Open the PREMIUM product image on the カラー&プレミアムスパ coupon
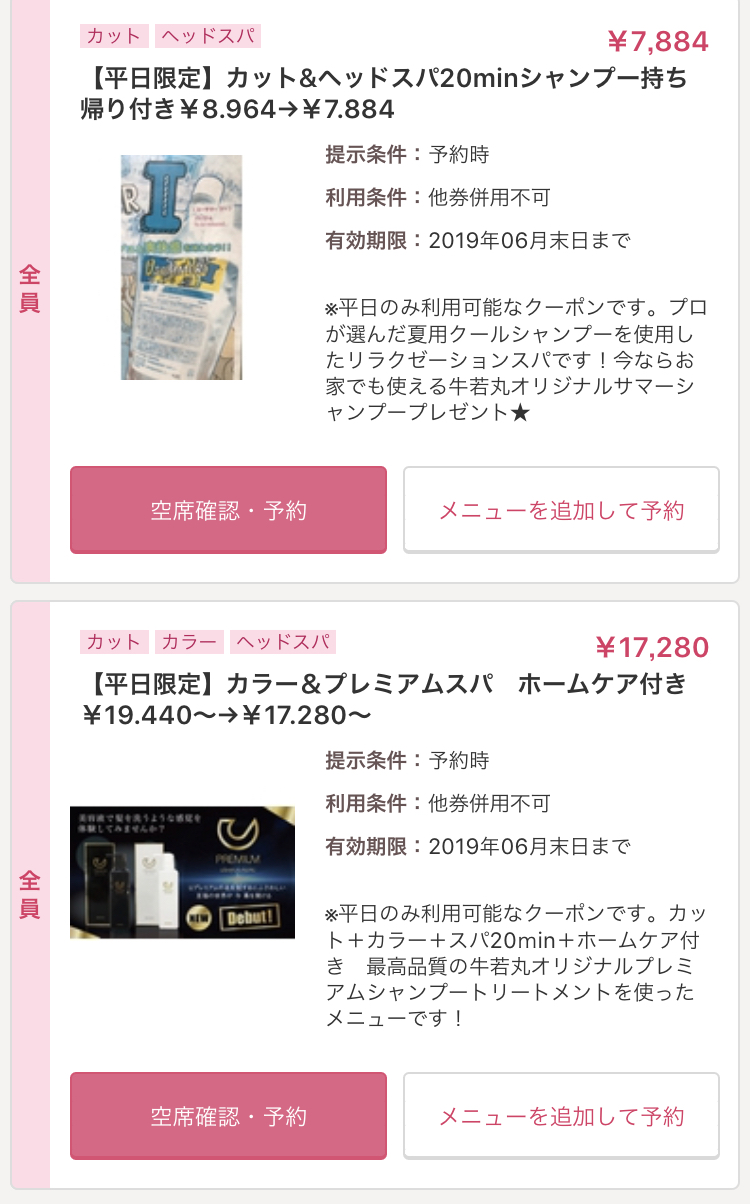 pos(182,872)
